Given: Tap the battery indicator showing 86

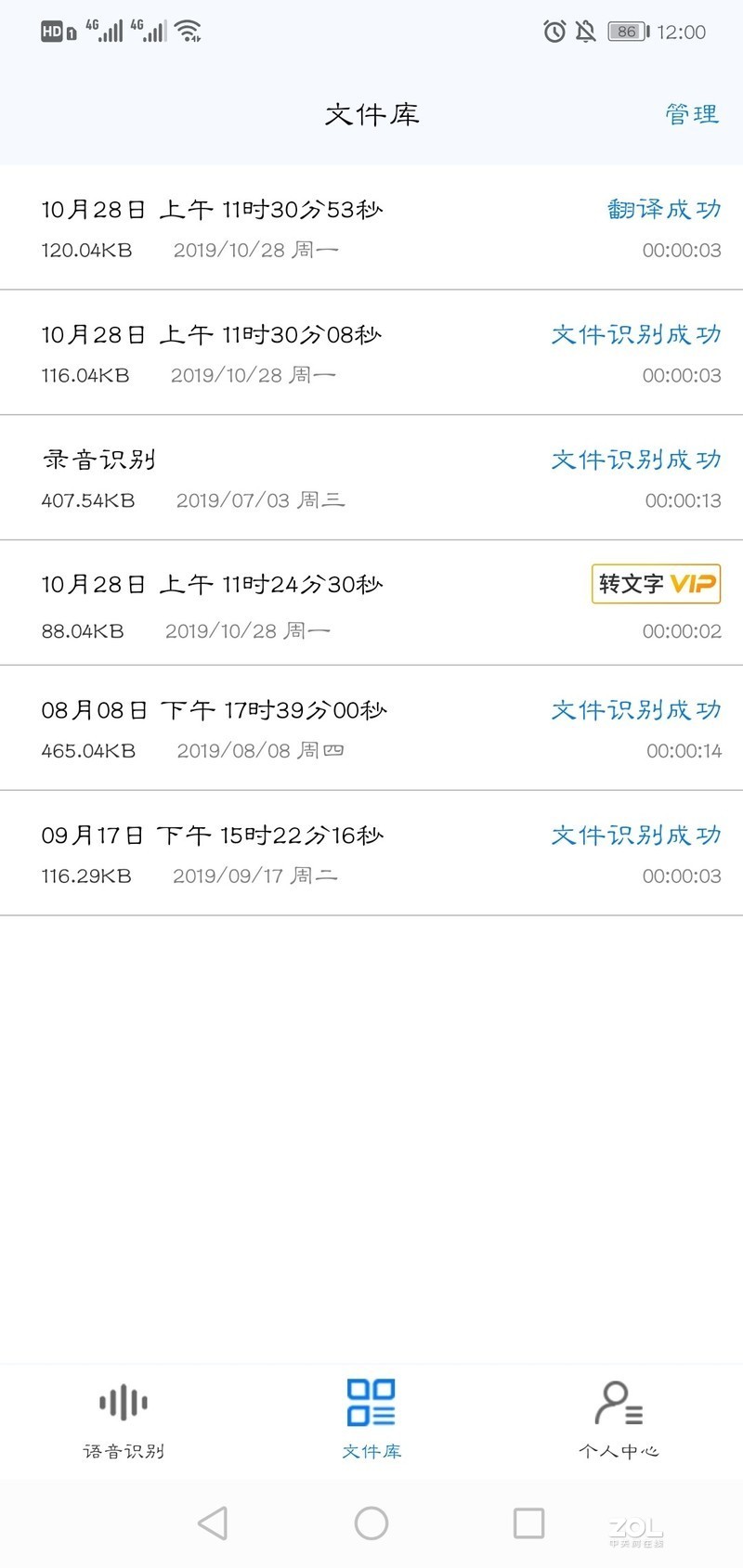Looking at the screenshot, I should 630,31.
